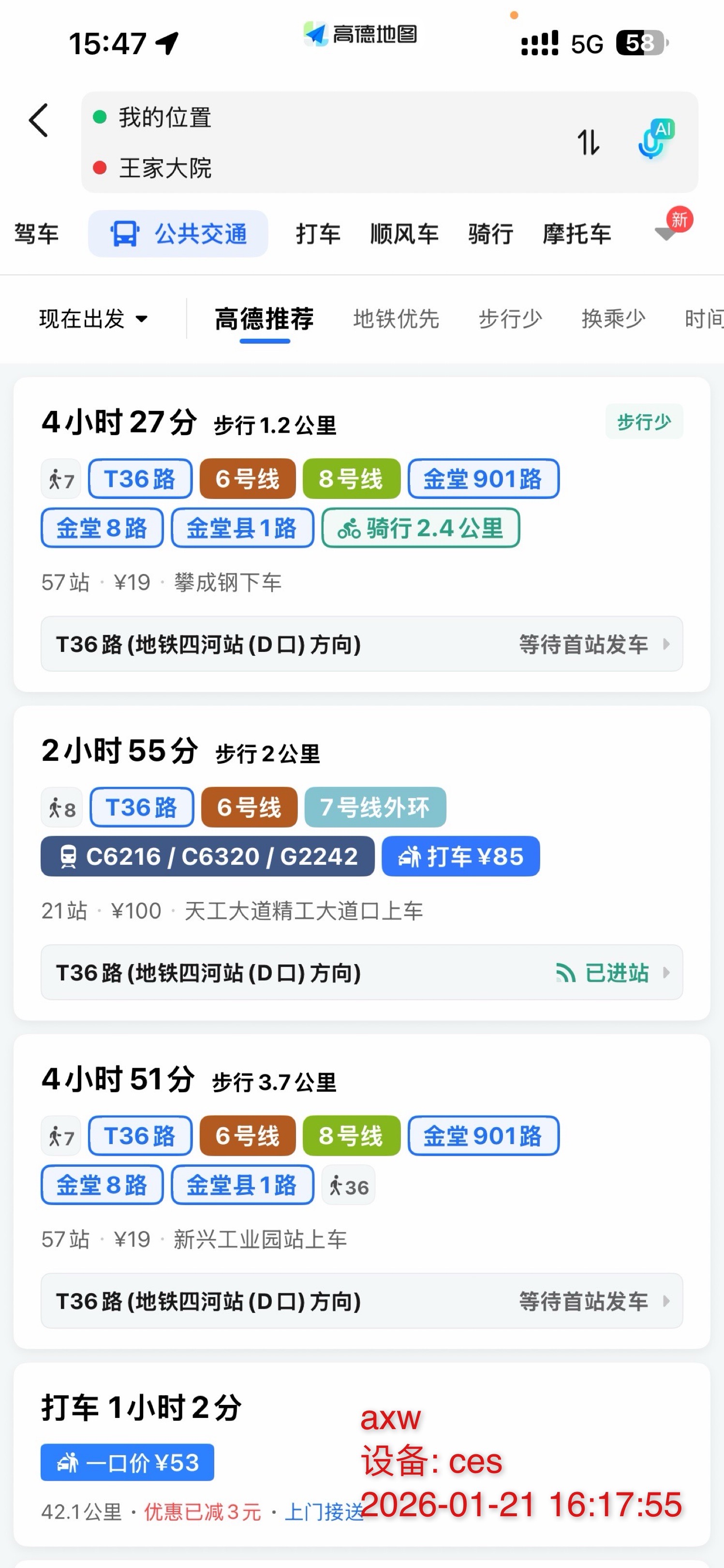Switch to the 顺风车 tab

coord(404,234)
